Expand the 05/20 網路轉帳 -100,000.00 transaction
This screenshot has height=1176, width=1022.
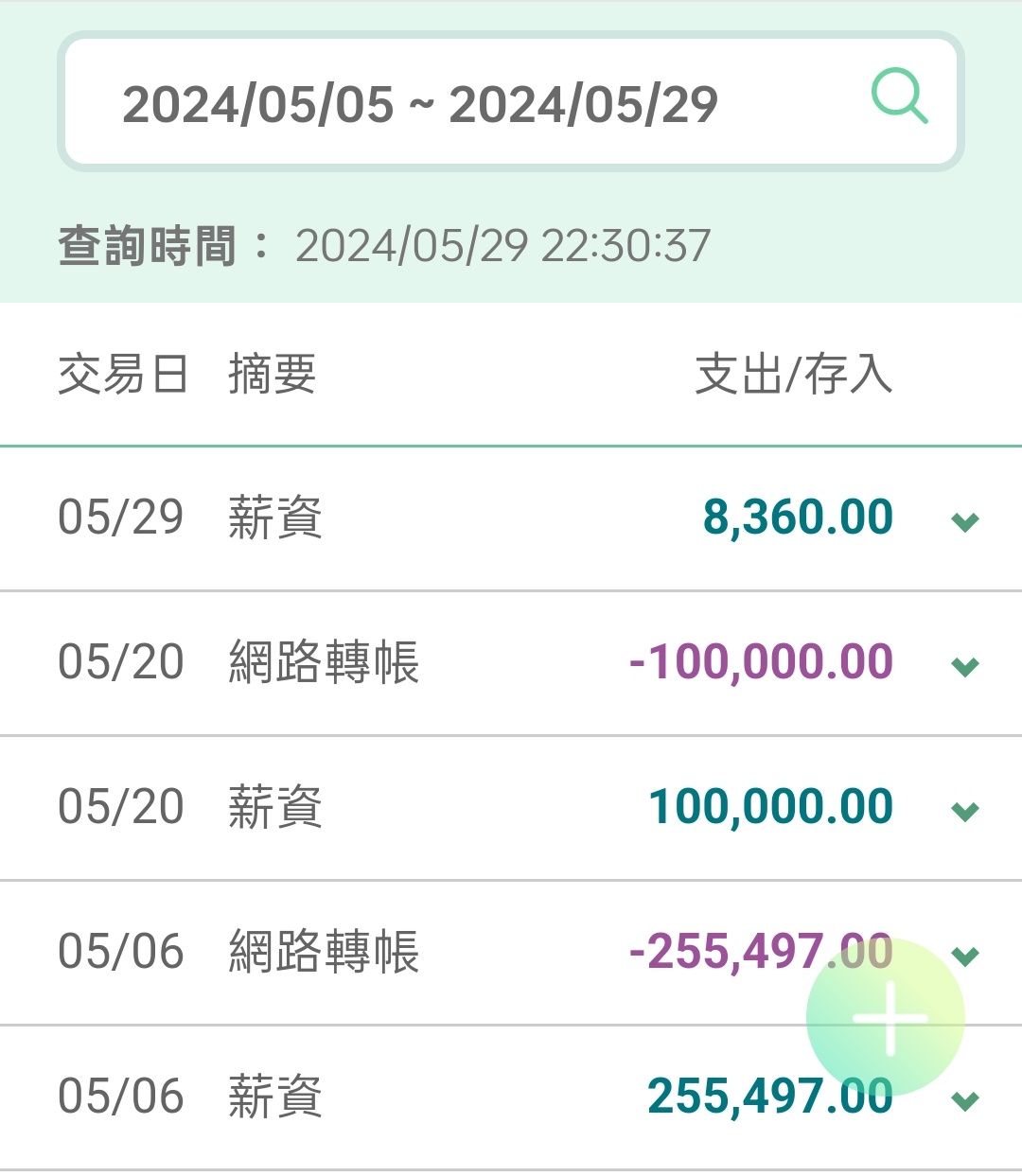coord(964,666)
